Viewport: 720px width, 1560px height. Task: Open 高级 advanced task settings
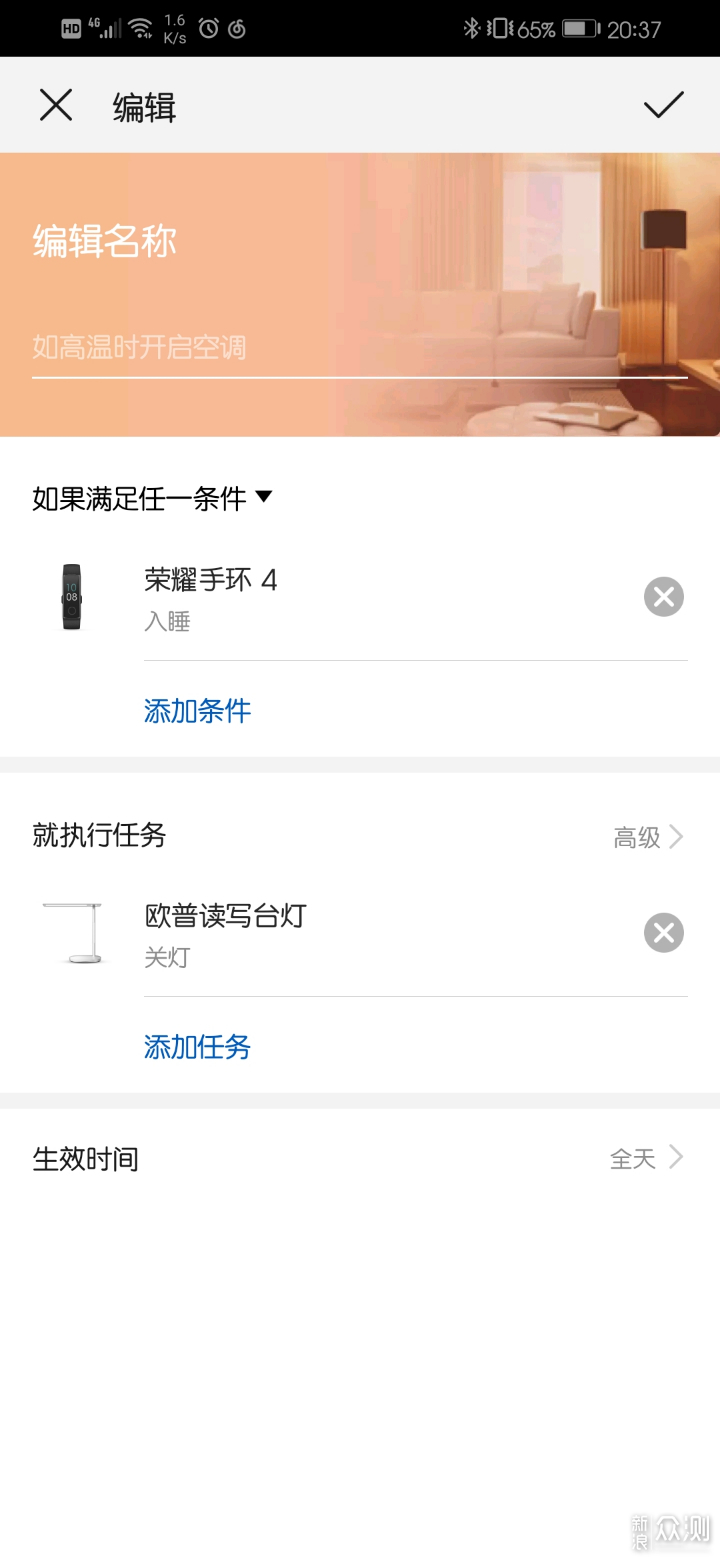click(x=648, y=837)
